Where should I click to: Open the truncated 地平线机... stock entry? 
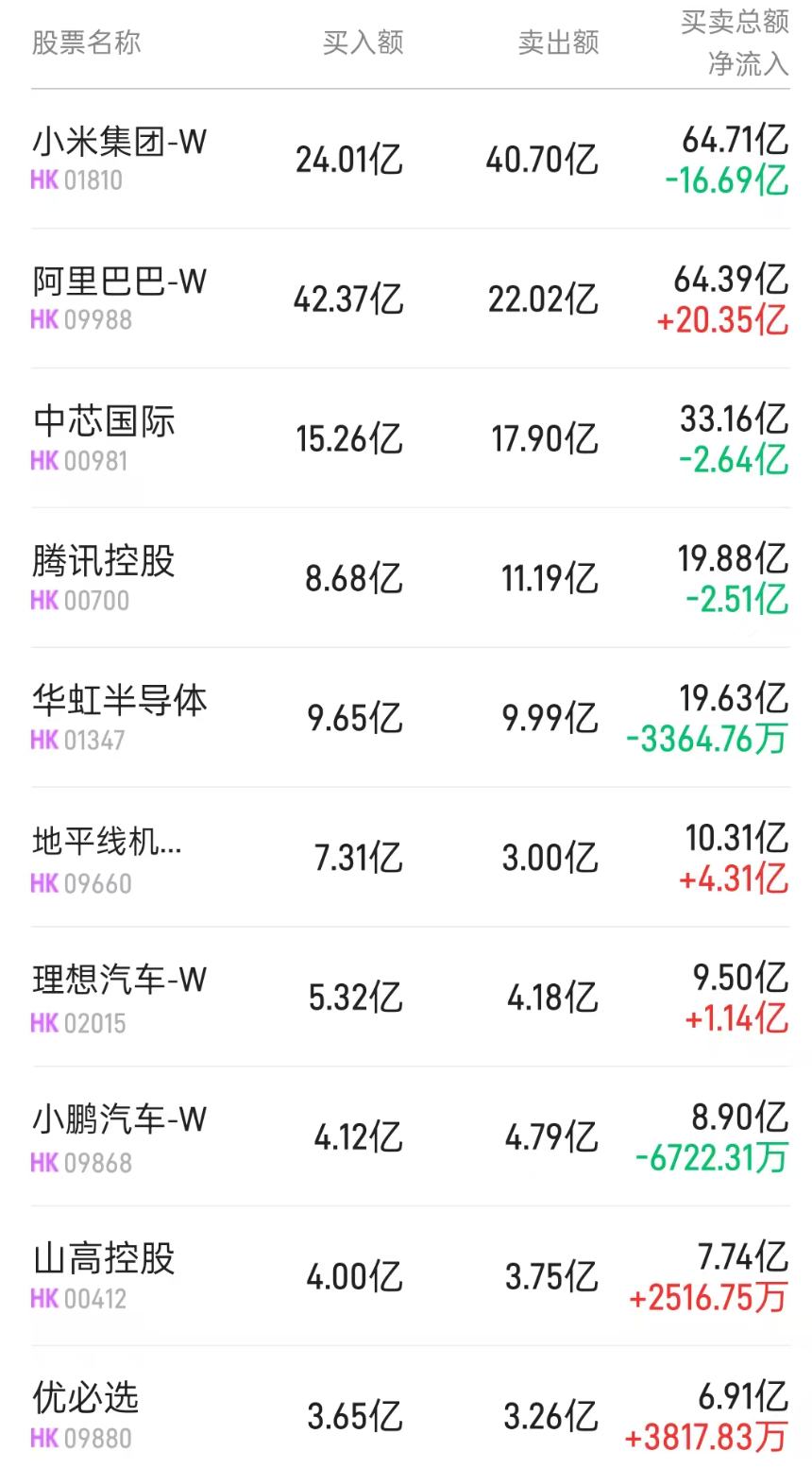point(109,847)
